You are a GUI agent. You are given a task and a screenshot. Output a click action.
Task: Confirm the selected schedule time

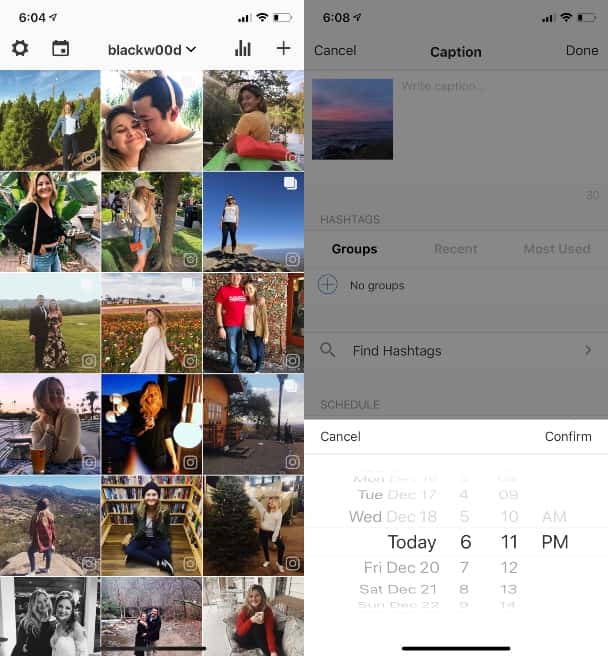click(x=568, y=437)
